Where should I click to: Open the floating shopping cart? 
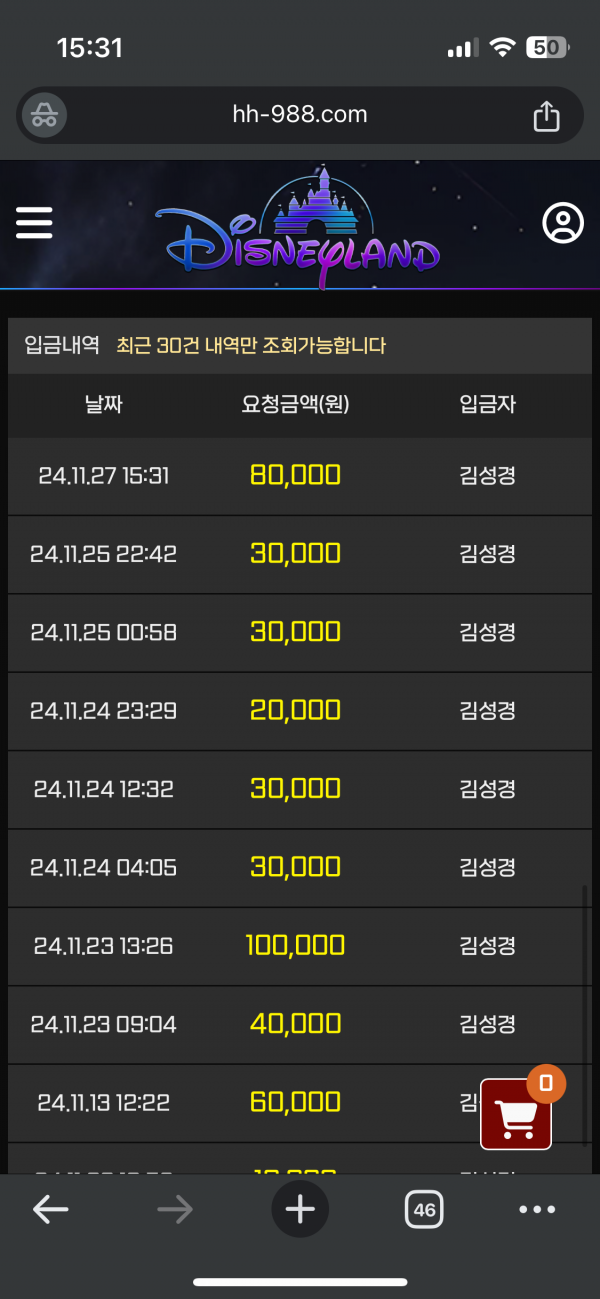click(x=516, y=1113)
